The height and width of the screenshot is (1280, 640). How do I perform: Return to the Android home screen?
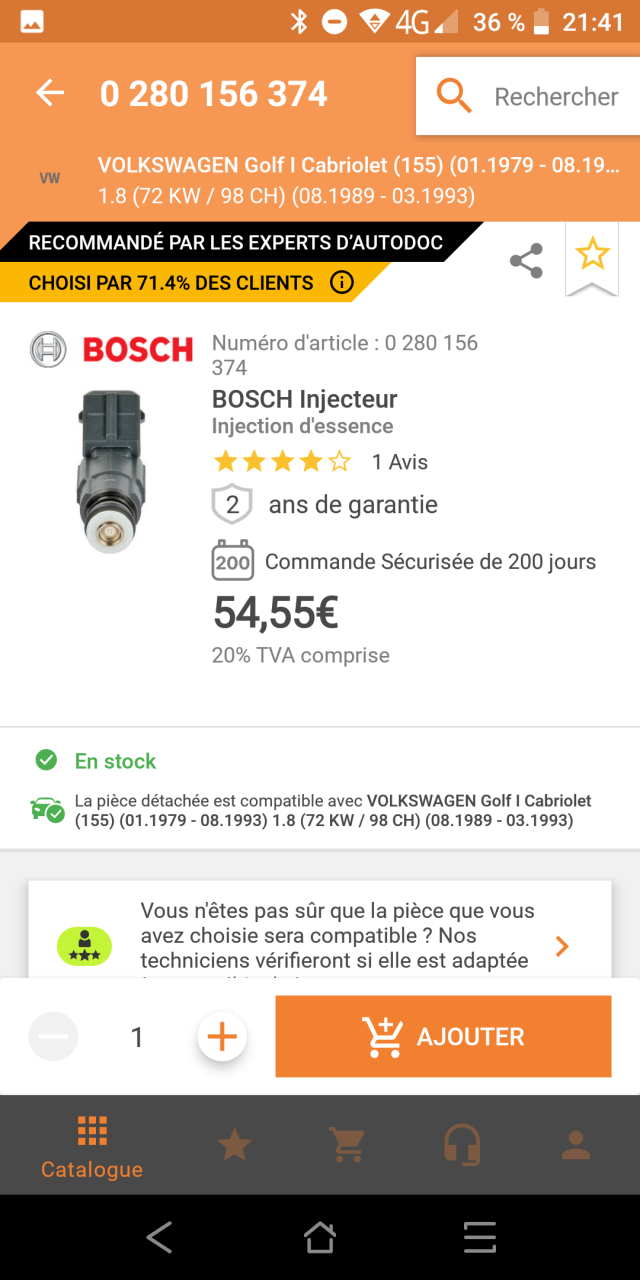pyautogui.click(x=320, y=1237)
